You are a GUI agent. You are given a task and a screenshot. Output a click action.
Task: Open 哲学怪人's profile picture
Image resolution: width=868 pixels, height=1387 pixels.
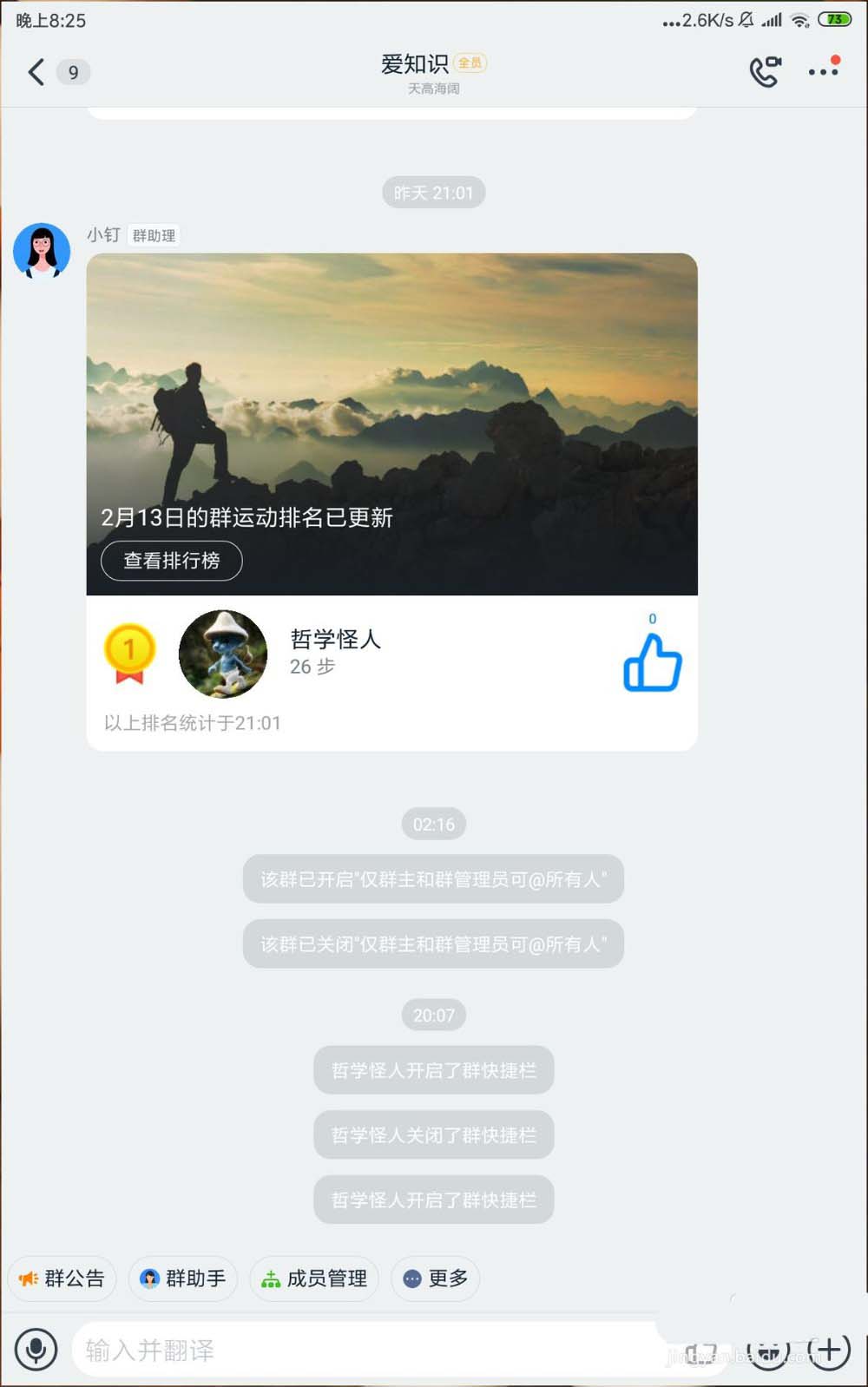point(223,654)
